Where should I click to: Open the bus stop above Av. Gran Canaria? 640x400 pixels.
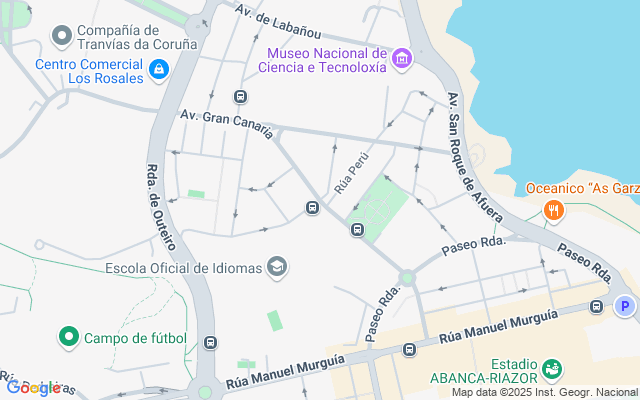[x=240, y=97]
